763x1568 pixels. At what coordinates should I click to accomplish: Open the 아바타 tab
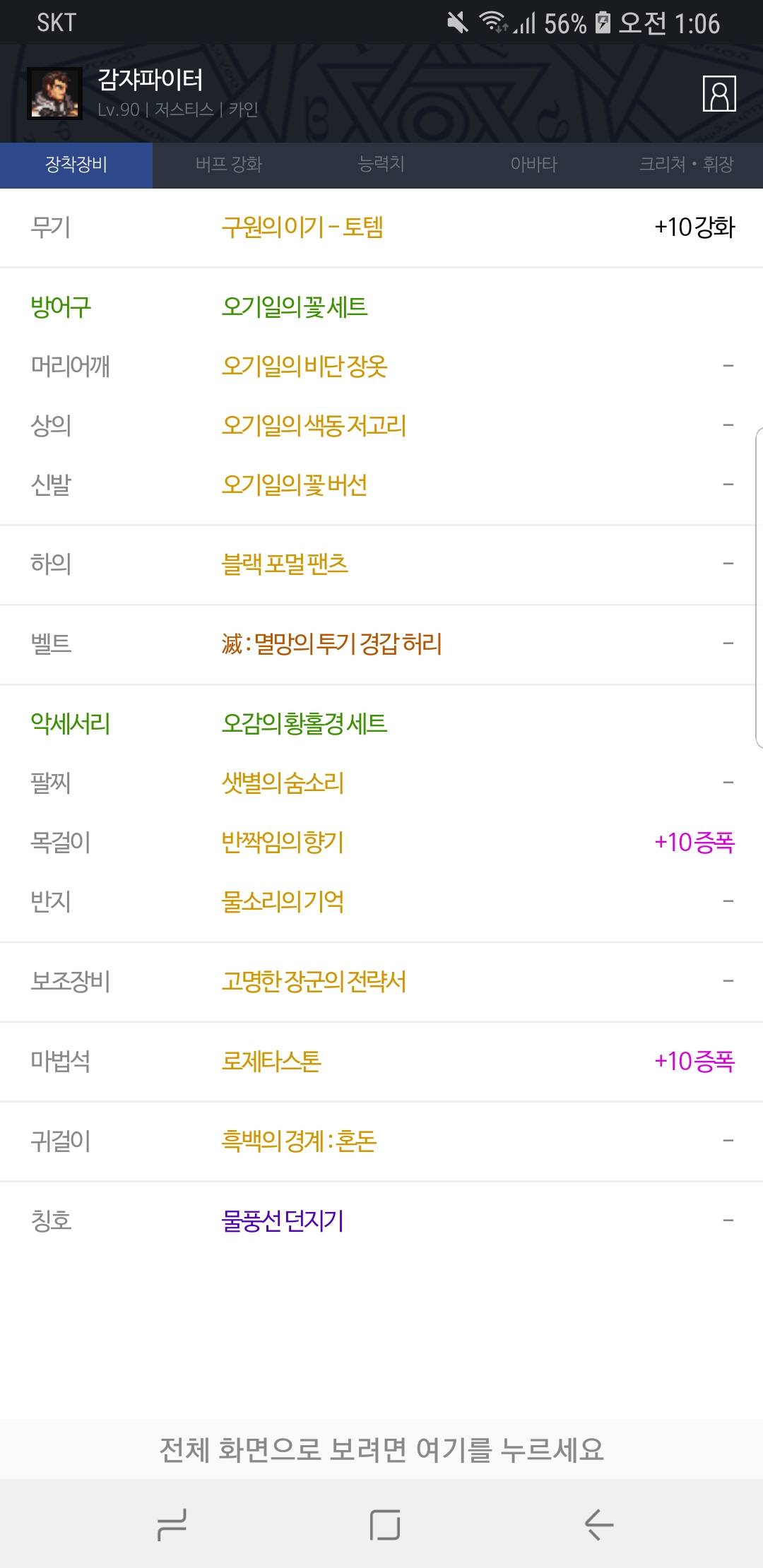coord(534,165)
